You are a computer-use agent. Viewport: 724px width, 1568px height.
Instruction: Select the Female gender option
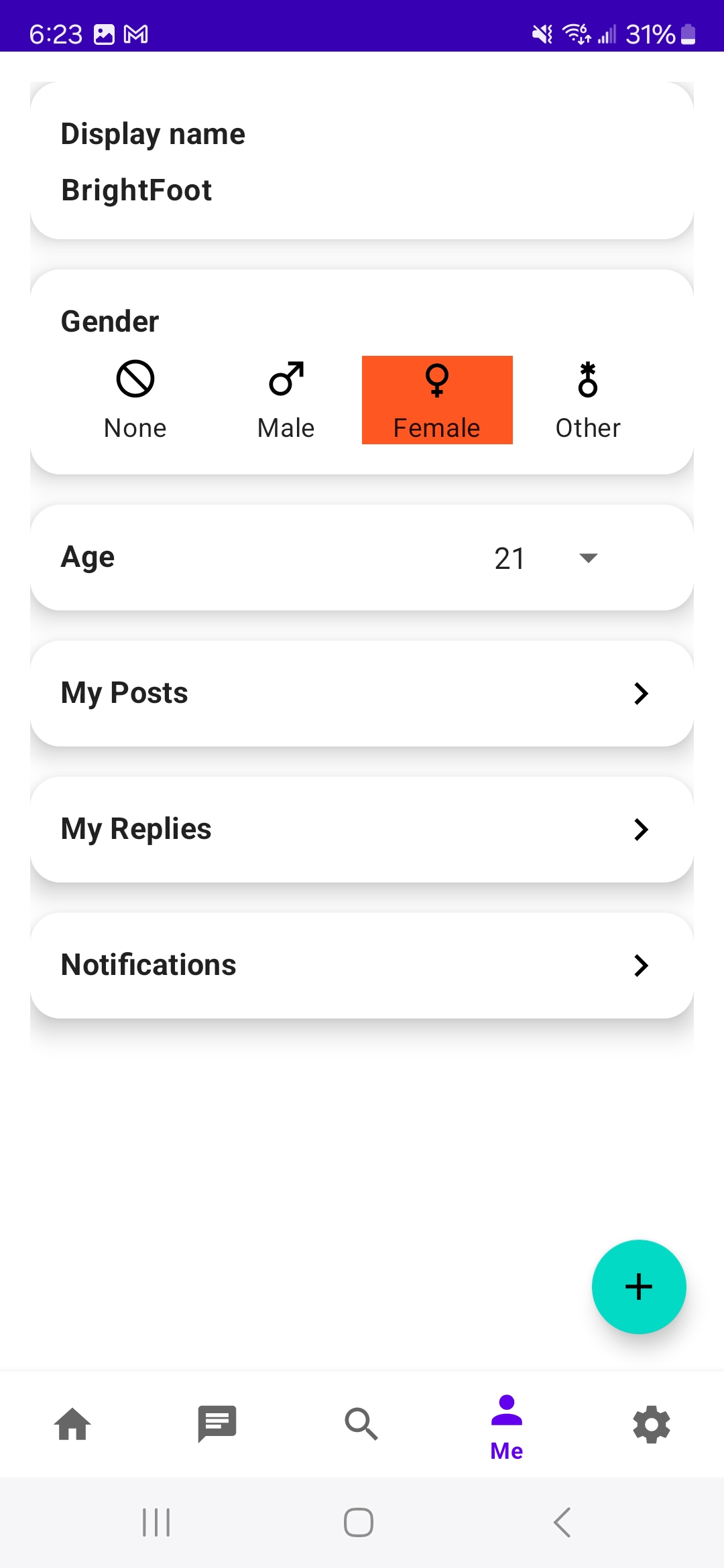[x=437, y=400]
